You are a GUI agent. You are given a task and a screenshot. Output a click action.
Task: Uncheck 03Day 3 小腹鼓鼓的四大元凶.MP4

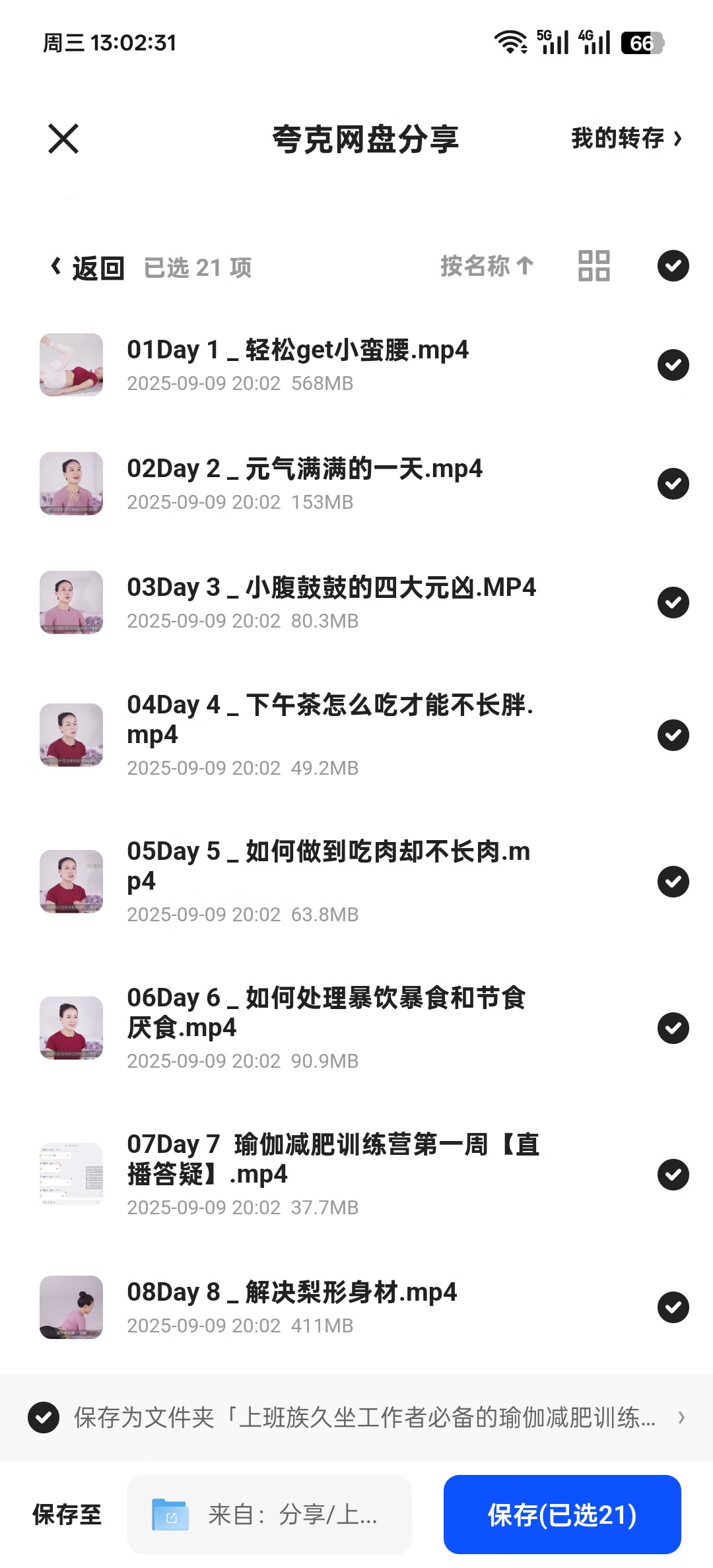coord(673,603)
